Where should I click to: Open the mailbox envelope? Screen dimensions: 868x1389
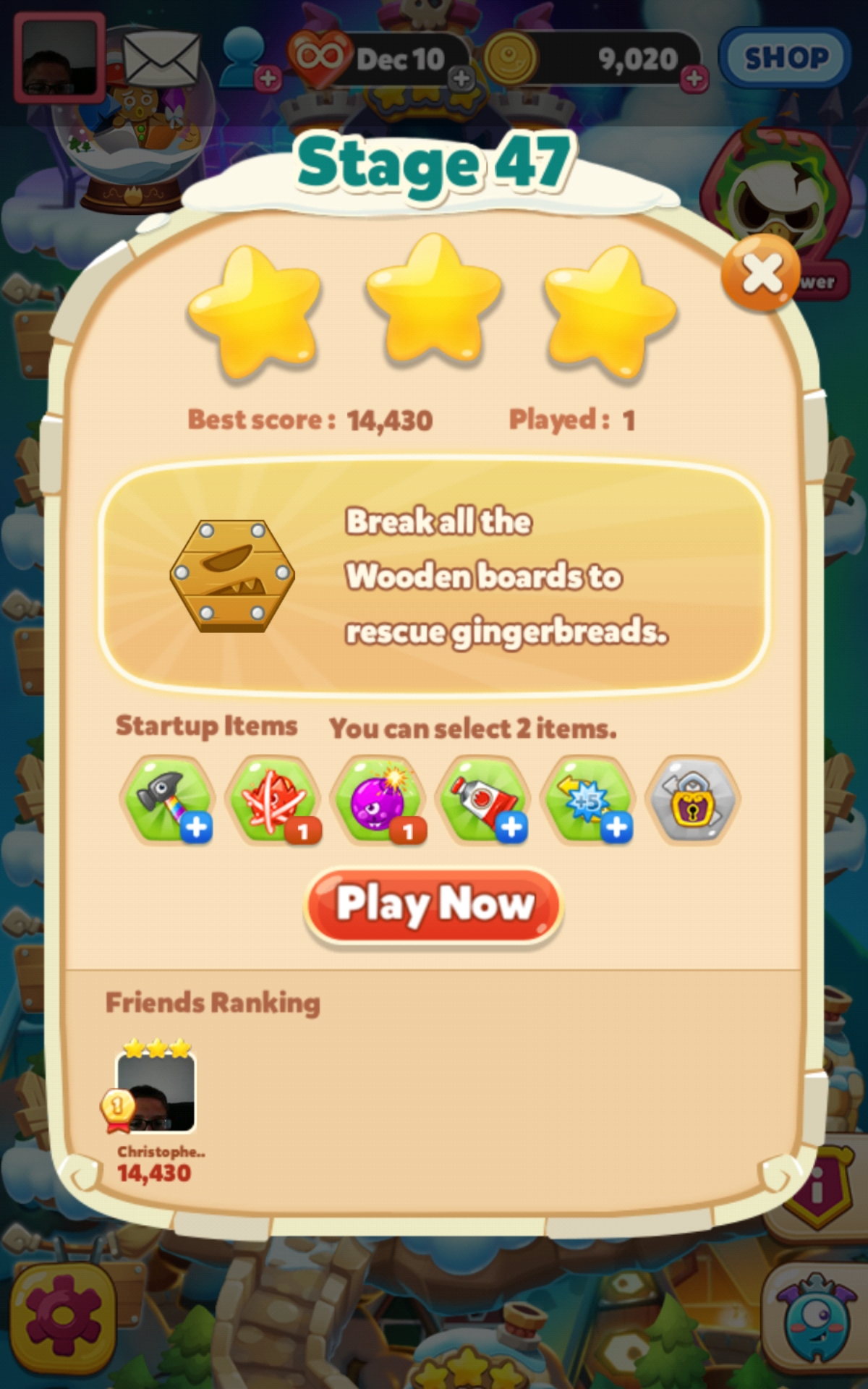(x=161, y=59)
